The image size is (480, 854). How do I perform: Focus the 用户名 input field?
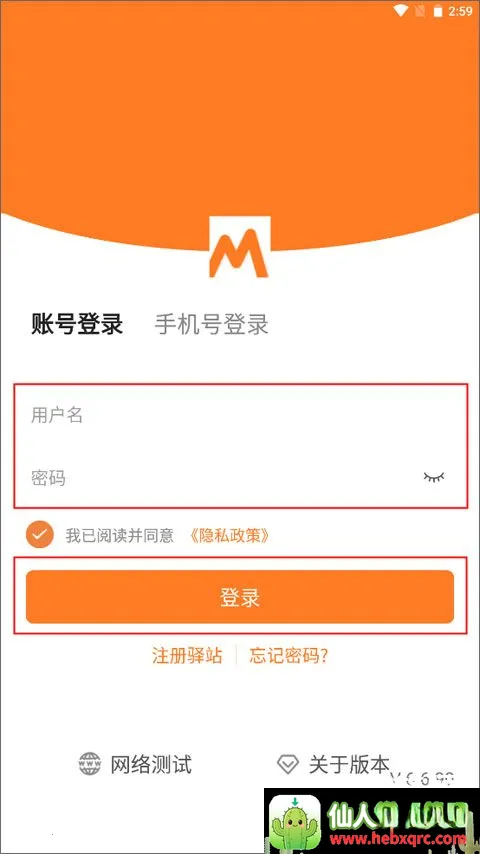coord(240,416)
